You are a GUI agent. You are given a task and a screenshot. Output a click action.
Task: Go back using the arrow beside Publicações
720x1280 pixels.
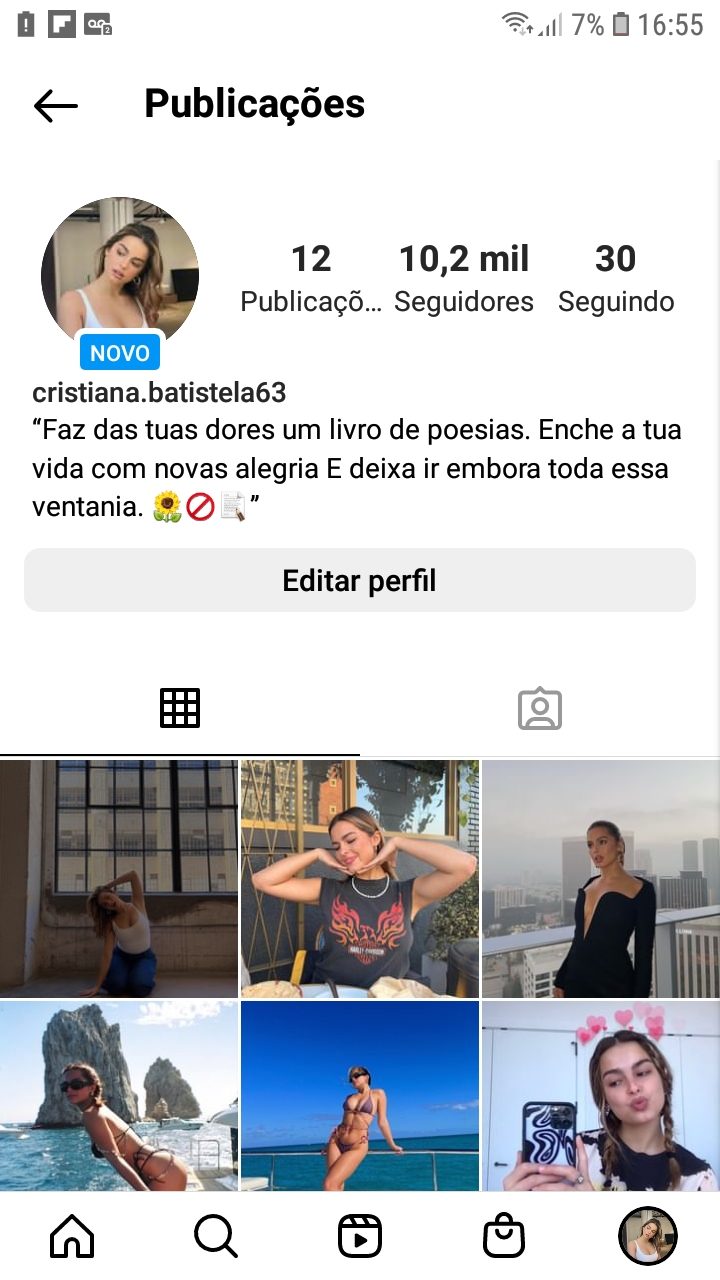point(56,105)
